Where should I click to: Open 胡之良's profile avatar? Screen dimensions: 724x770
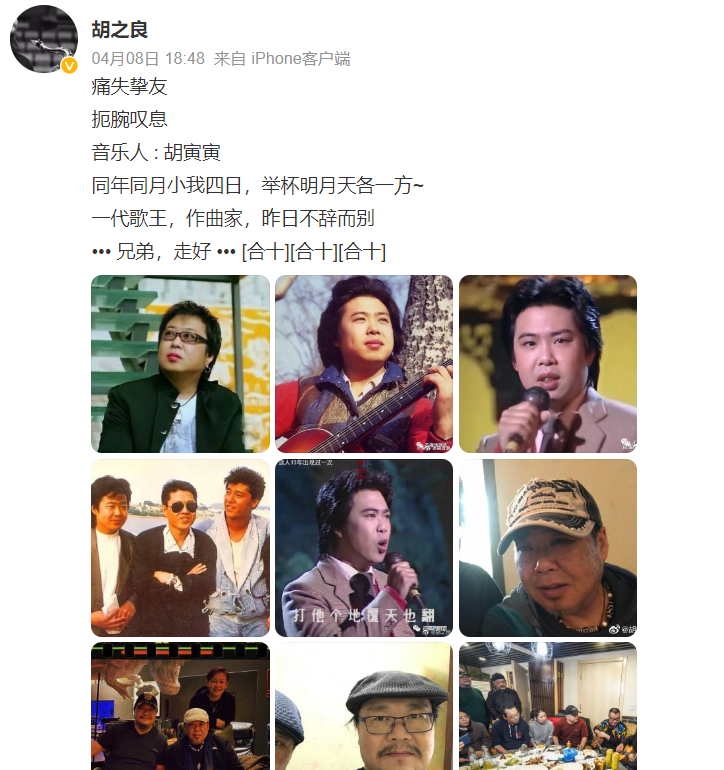[44, 38]
